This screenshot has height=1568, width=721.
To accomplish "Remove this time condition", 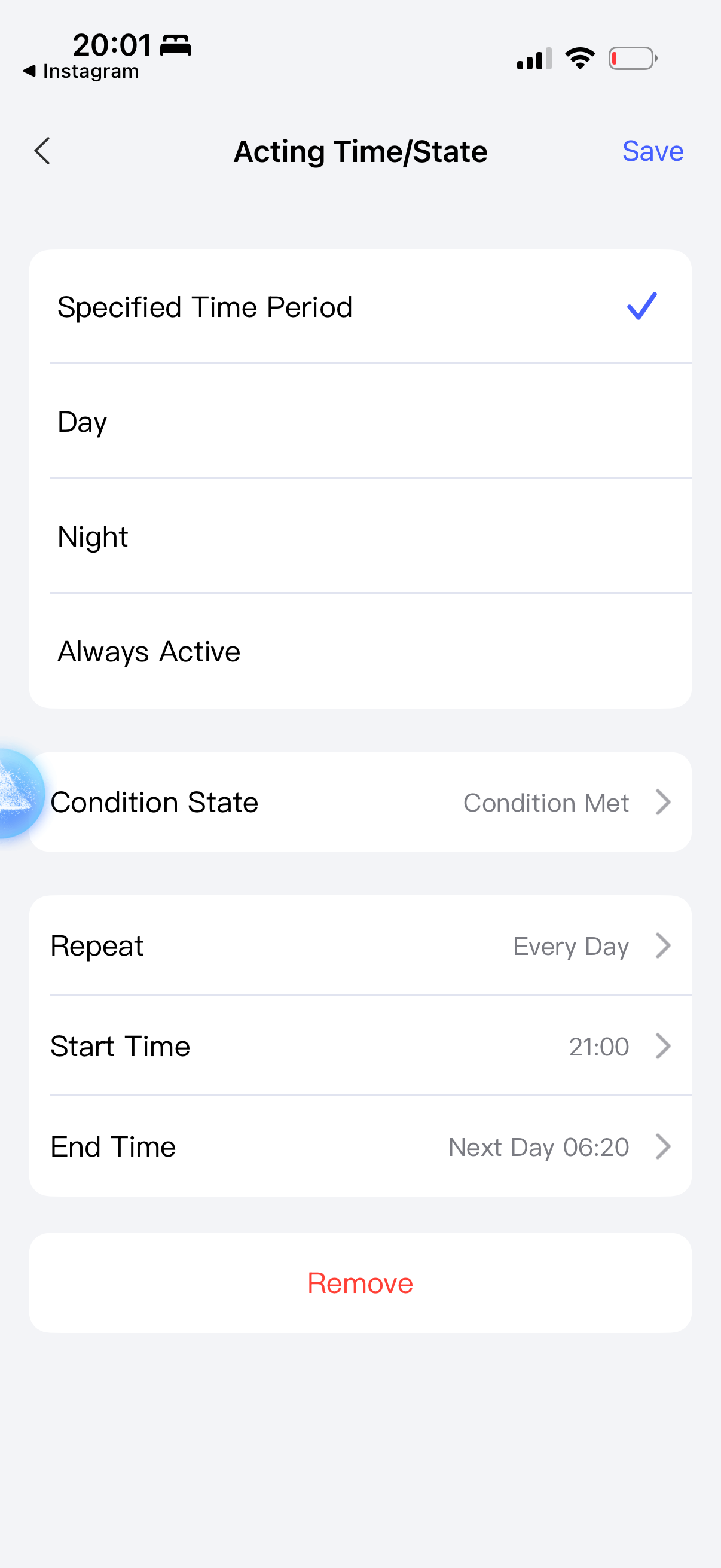I will point(360,1283).
